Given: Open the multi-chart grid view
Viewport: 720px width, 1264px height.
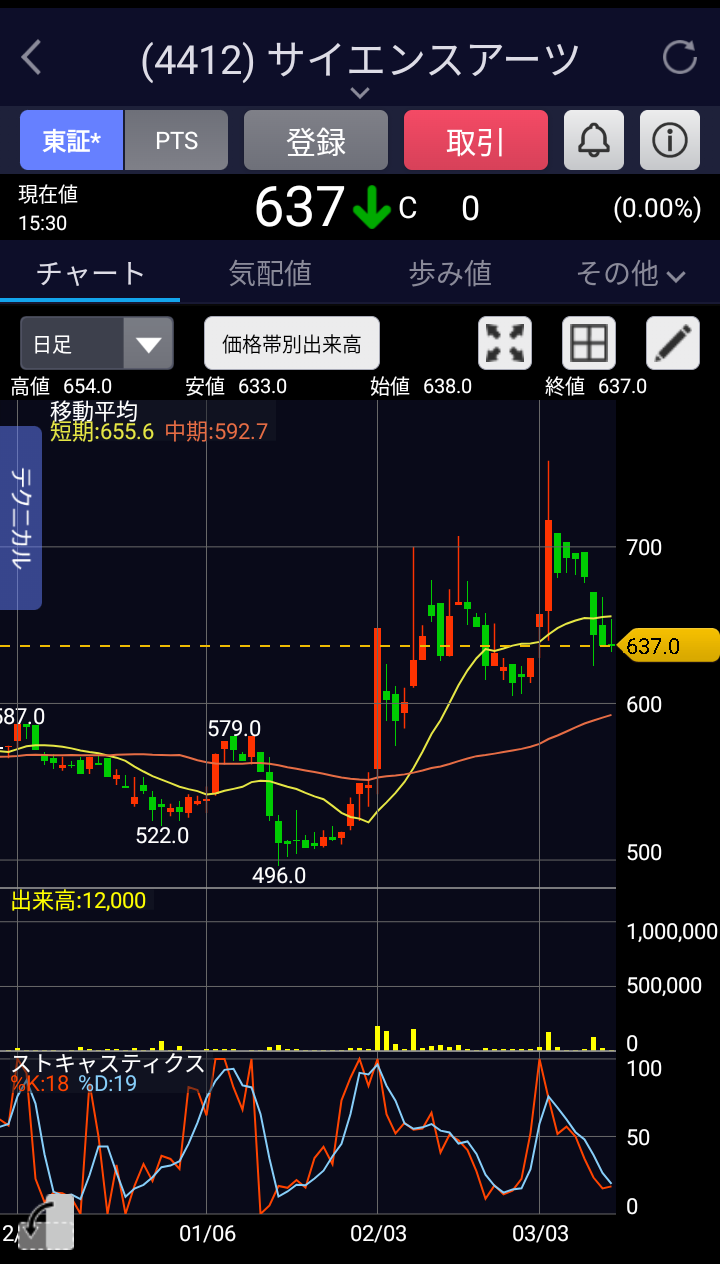Looking at the screenshot, I should tap(589, 344).
